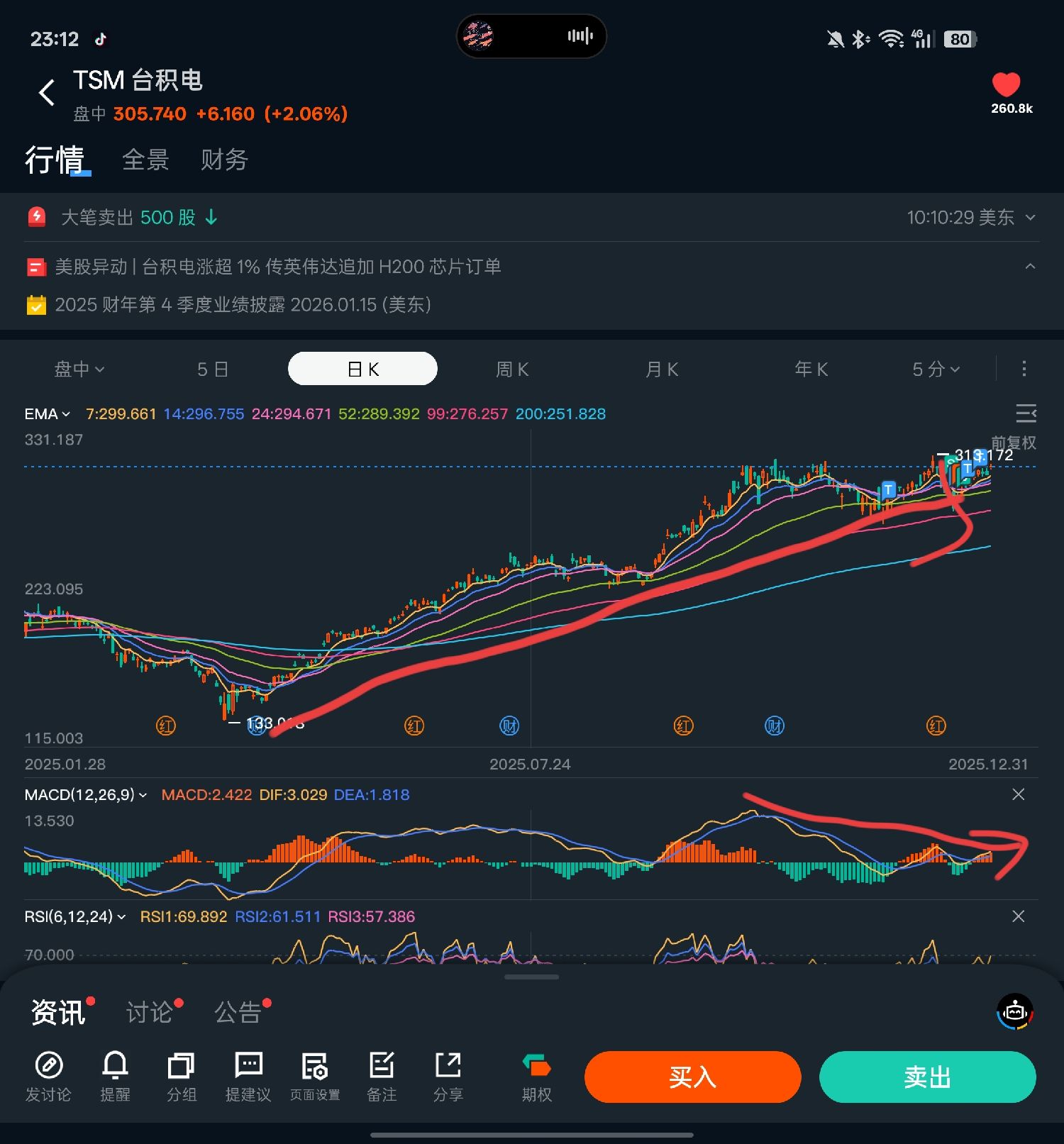Viewport: 1064px width, 1144px height.
Task: Open the 5分 interval dropdown
Action: coord(936,369)
